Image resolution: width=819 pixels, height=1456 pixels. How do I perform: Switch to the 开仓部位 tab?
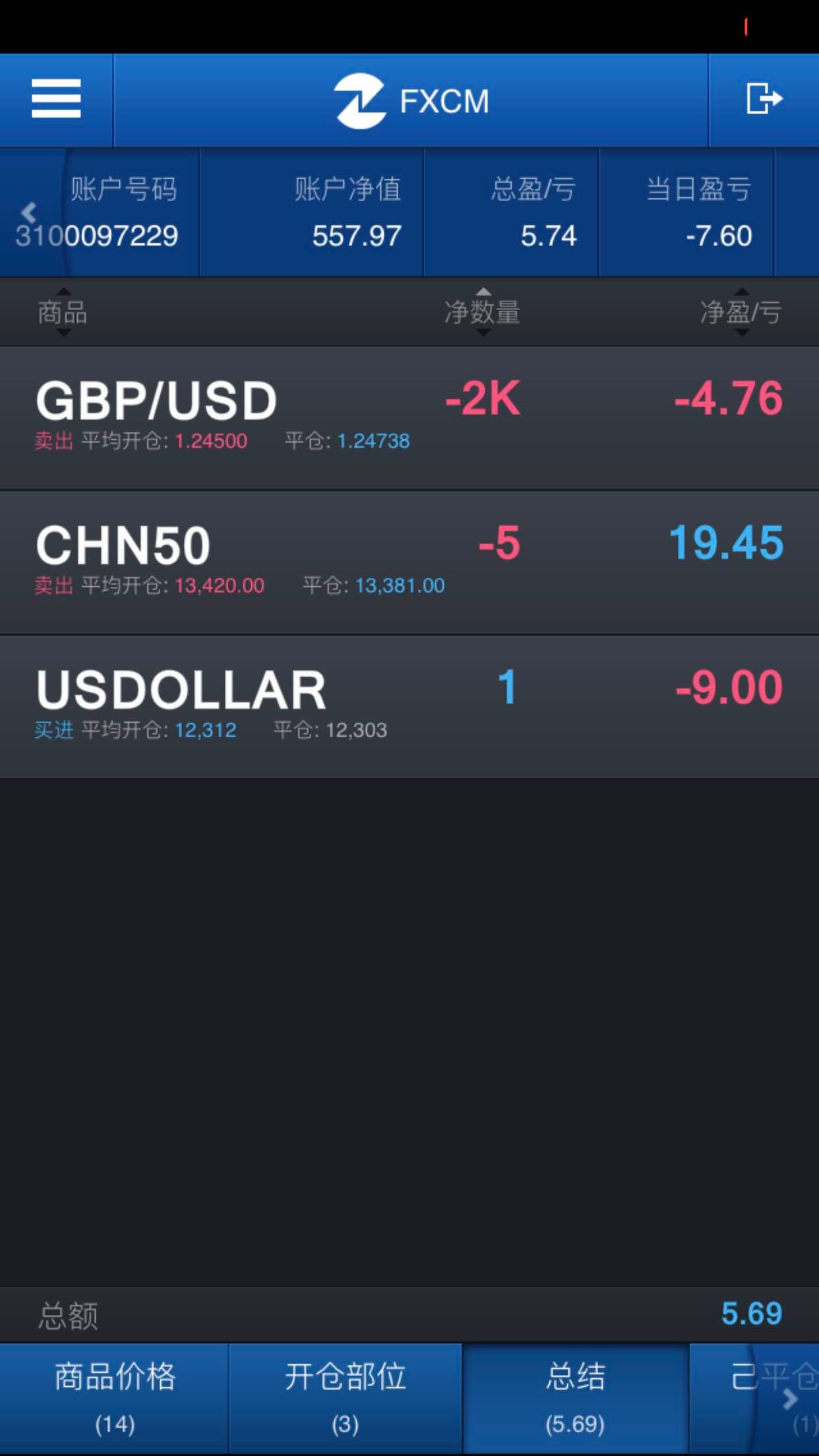pos(346,1398)
